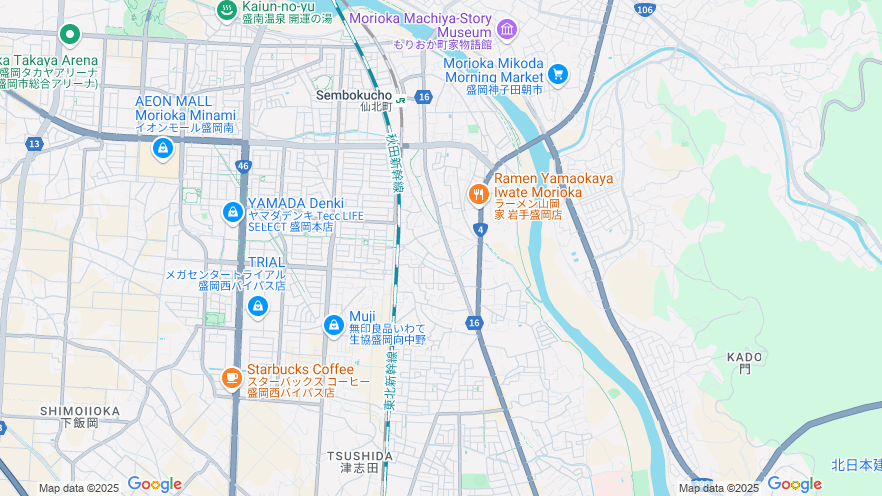Open the Muji store marker
The image size is (882, 496).
[x=334, y=325]
